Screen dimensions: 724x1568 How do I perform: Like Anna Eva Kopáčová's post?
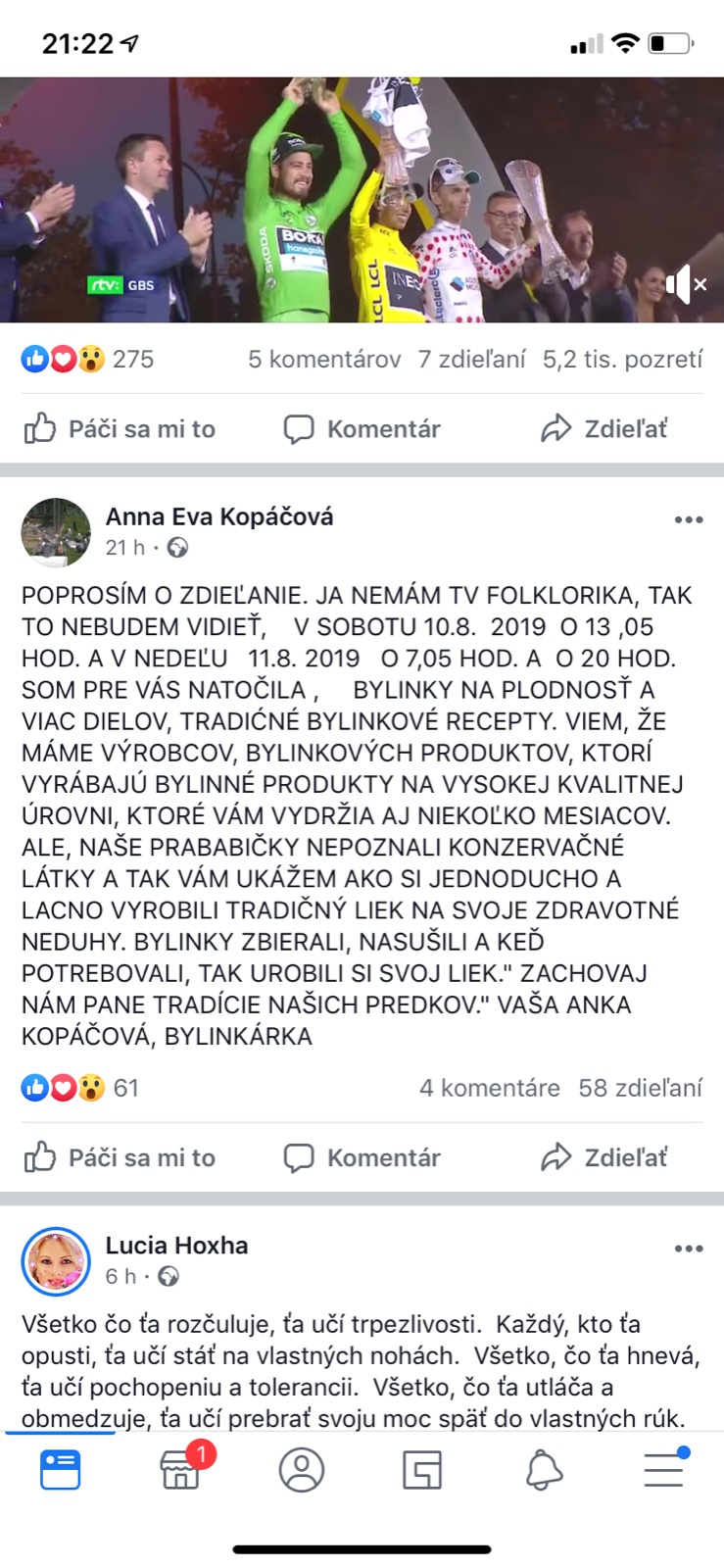coord(120,1157)
